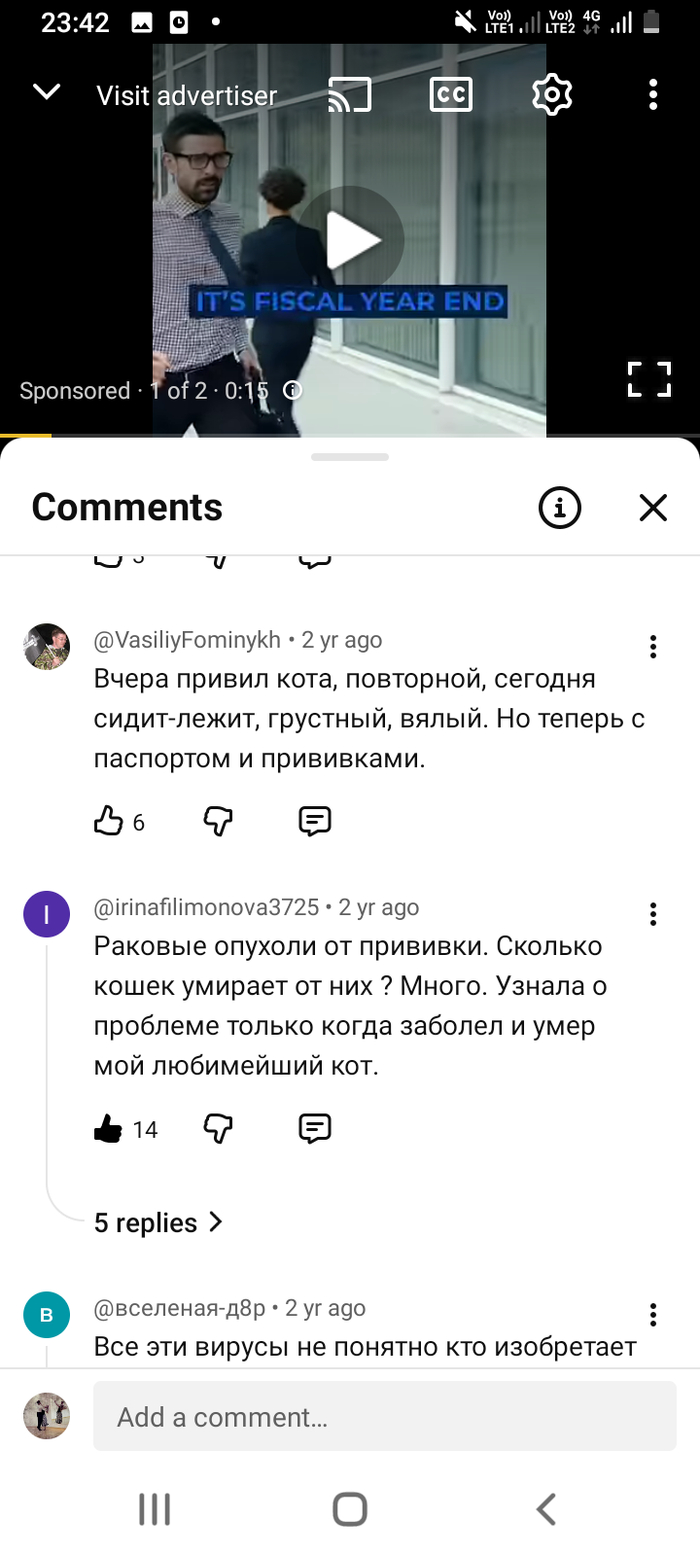Reply to VasiliyFominykh's comment
Viewport: 700px width, 1556px height.
[x=315, y=822]
